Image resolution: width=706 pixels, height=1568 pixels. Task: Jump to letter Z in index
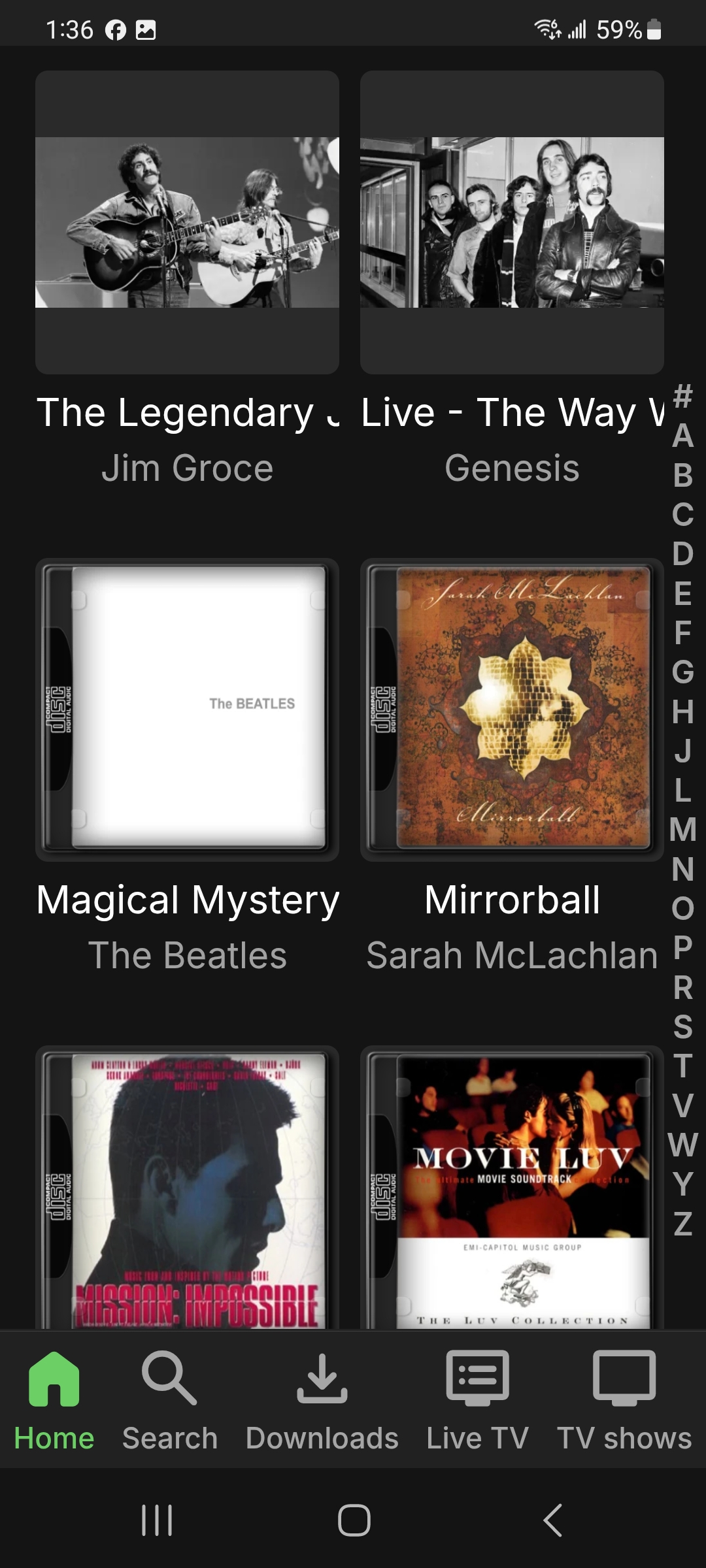tap(682, 1224)
